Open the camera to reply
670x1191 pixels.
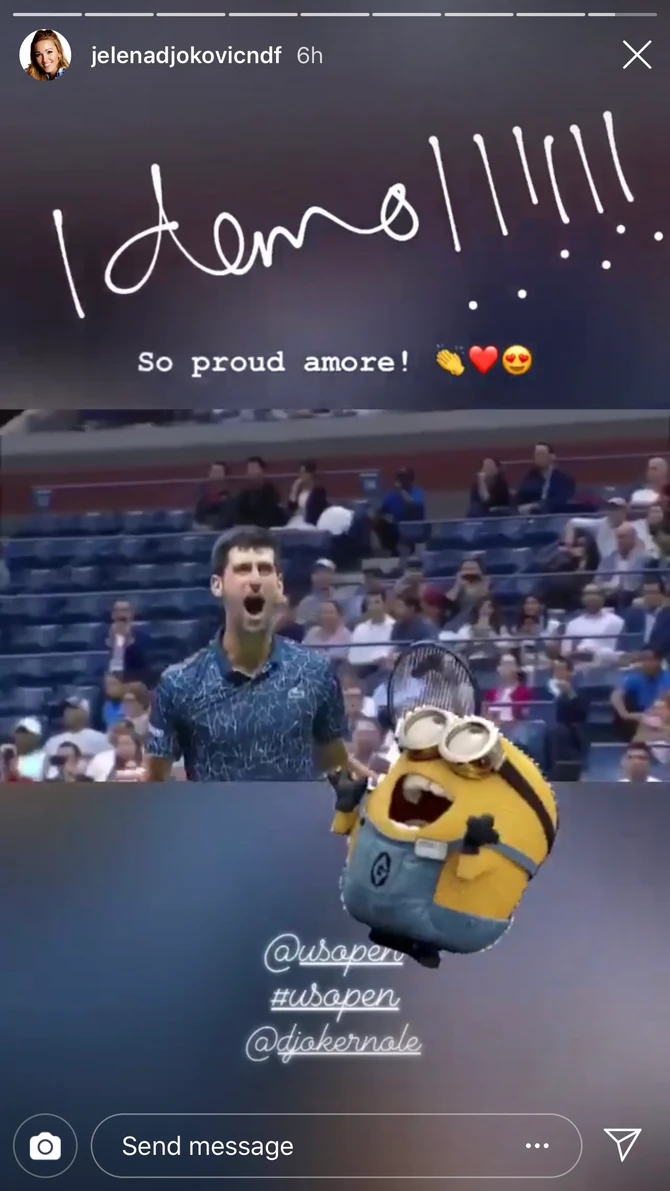point(45,1146)
